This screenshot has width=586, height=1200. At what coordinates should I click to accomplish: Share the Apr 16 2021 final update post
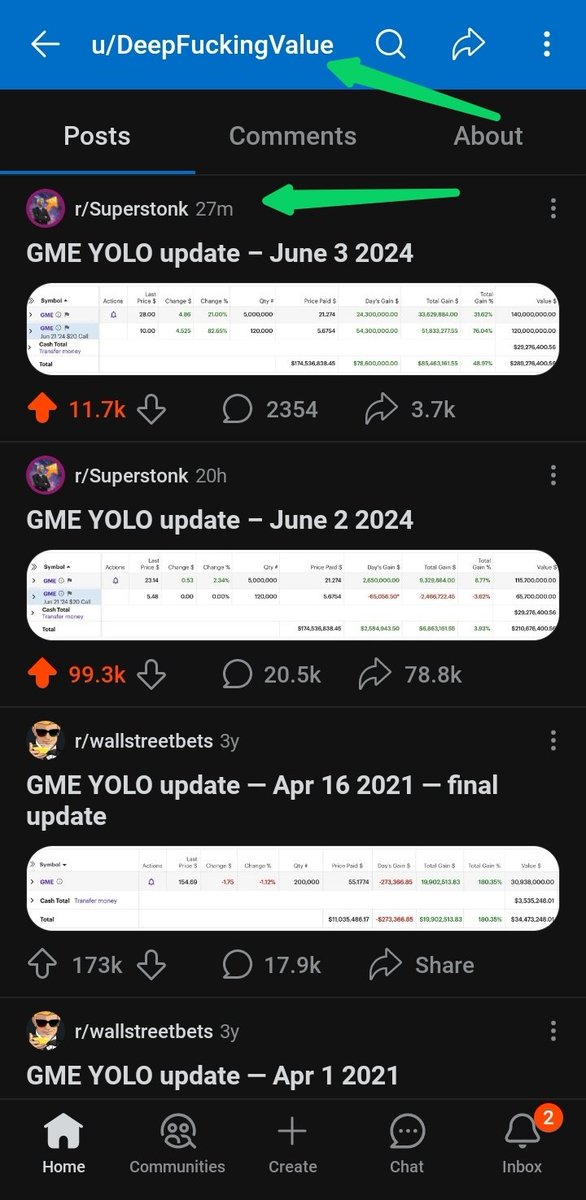pyautogui.click(x=421, y=965)
